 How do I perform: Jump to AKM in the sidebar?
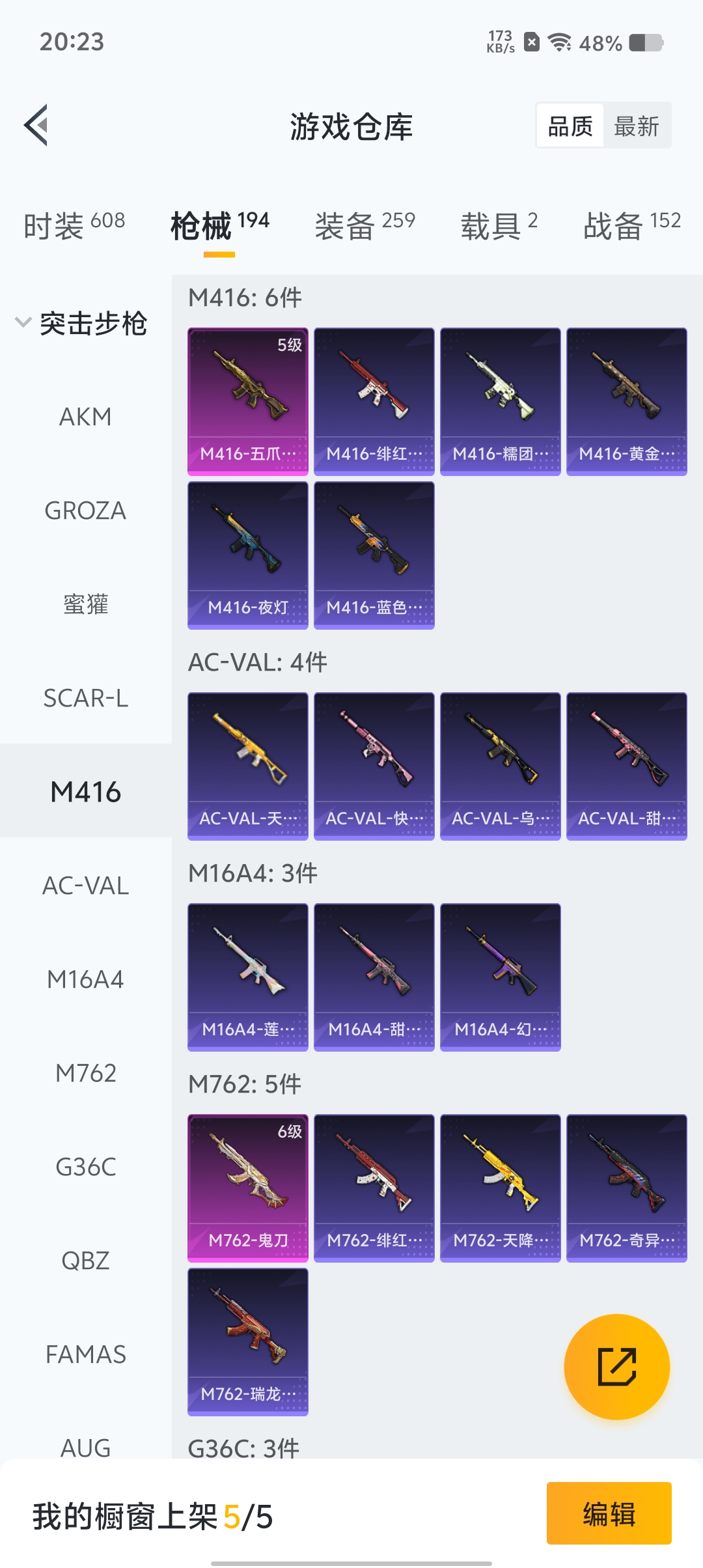tap(85, 417)
